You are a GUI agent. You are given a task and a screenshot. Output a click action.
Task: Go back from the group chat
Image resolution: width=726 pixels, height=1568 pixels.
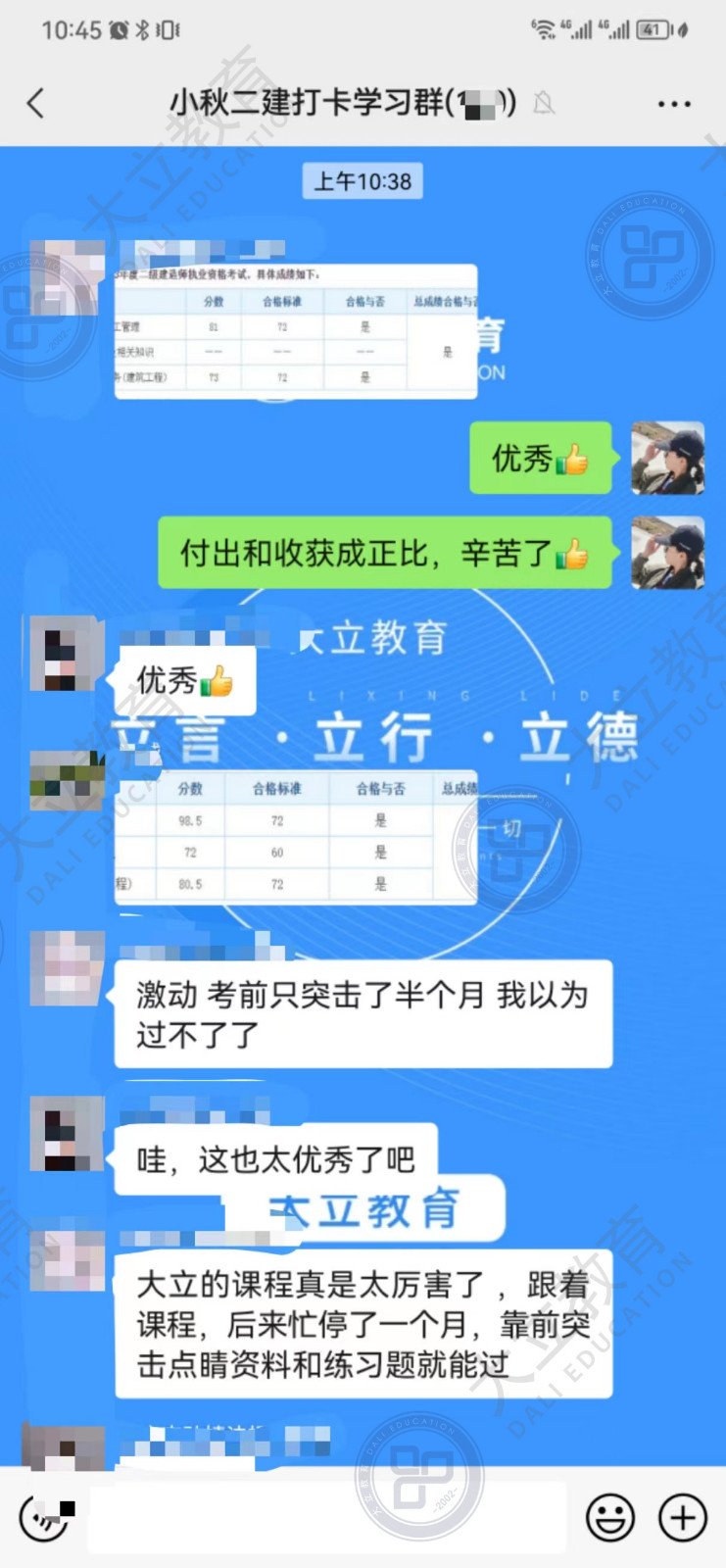[36, 103]
